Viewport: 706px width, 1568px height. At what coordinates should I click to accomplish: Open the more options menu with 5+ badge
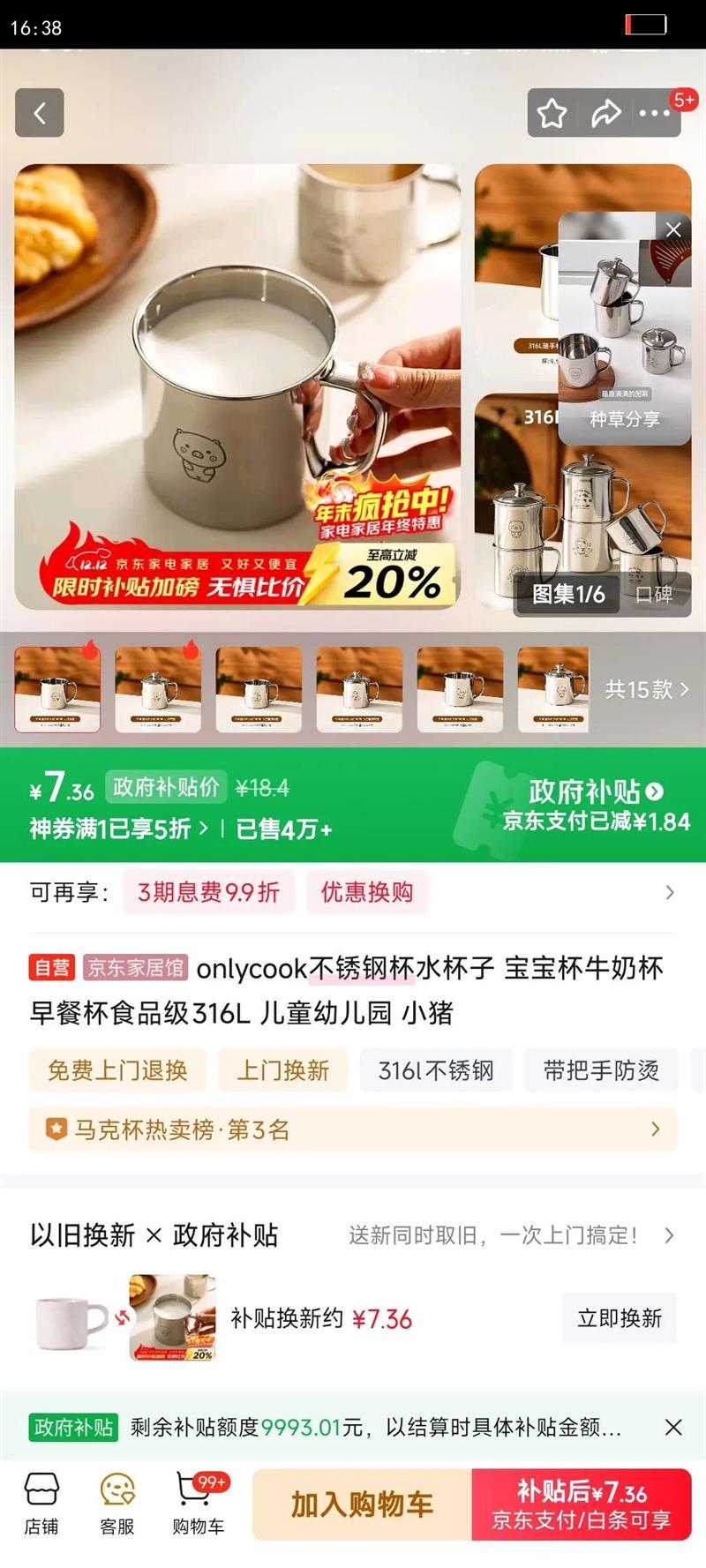[x=655, y=113]
